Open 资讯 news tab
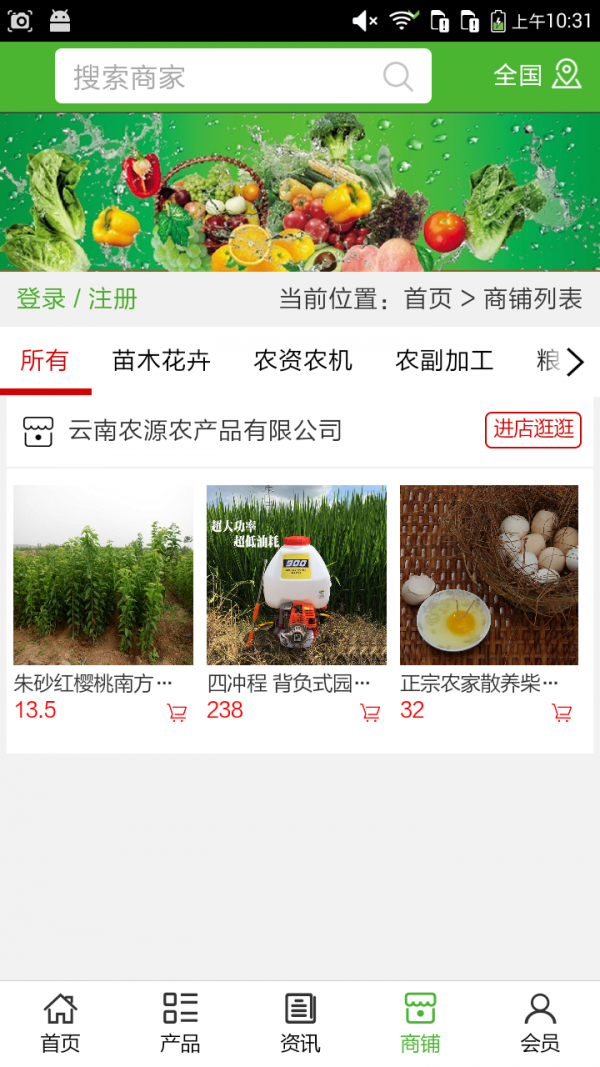Screen dimensions: 600x1067 300,1023
